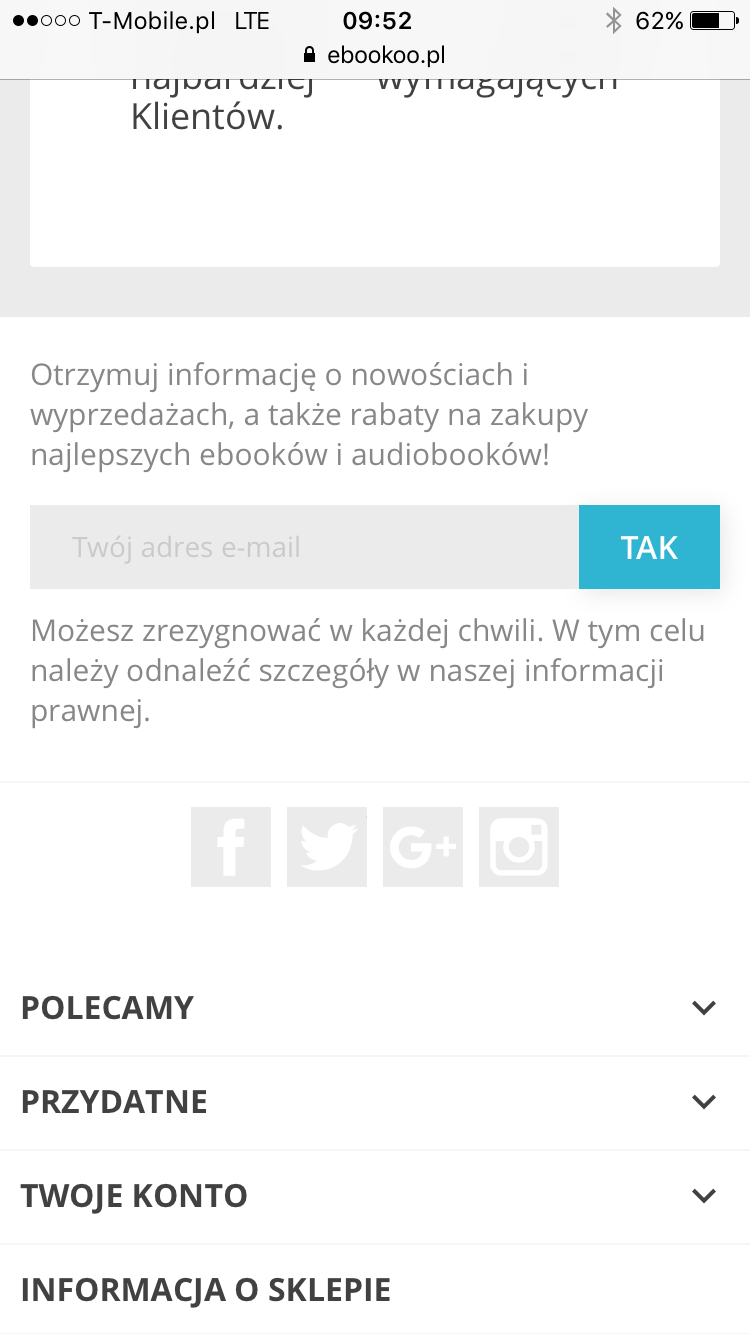This screenshot has height=1334, width=750.
Task: Open the Facebook icon link
Action: pos(231,847)
